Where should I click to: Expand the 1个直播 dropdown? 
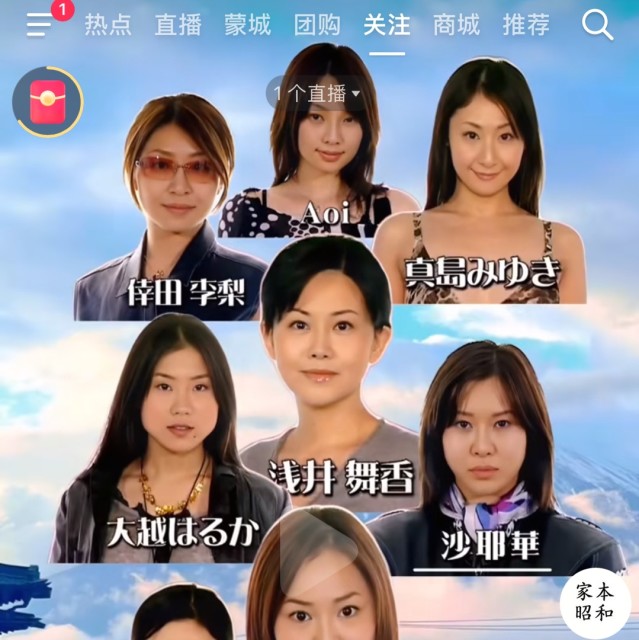pyautogui.click(x=316, y=94)
